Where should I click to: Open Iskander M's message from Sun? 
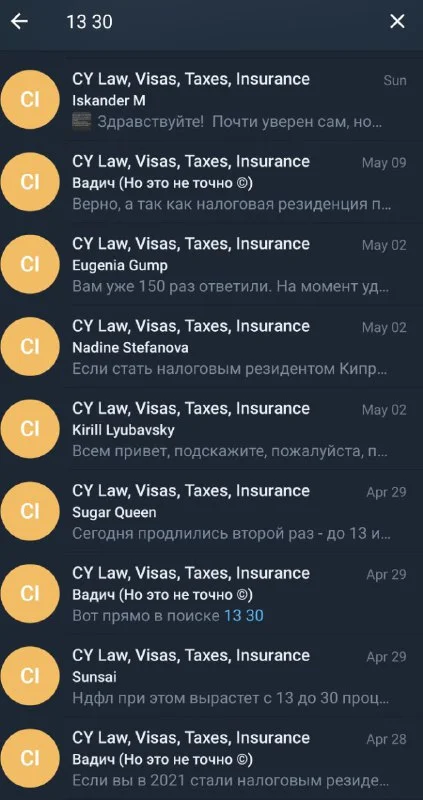point(211,101)
